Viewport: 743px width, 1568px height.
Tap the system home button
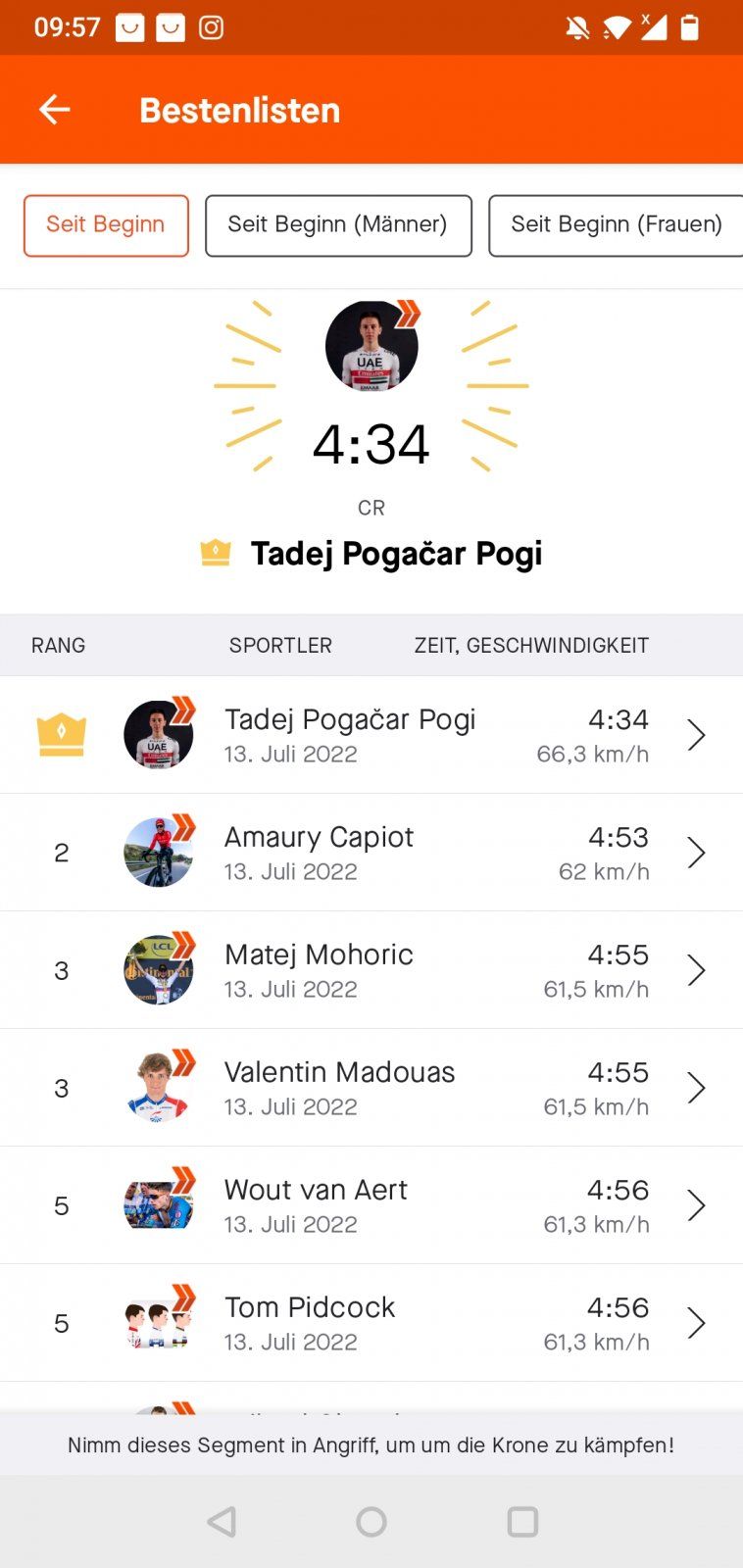click(371, 1522)
